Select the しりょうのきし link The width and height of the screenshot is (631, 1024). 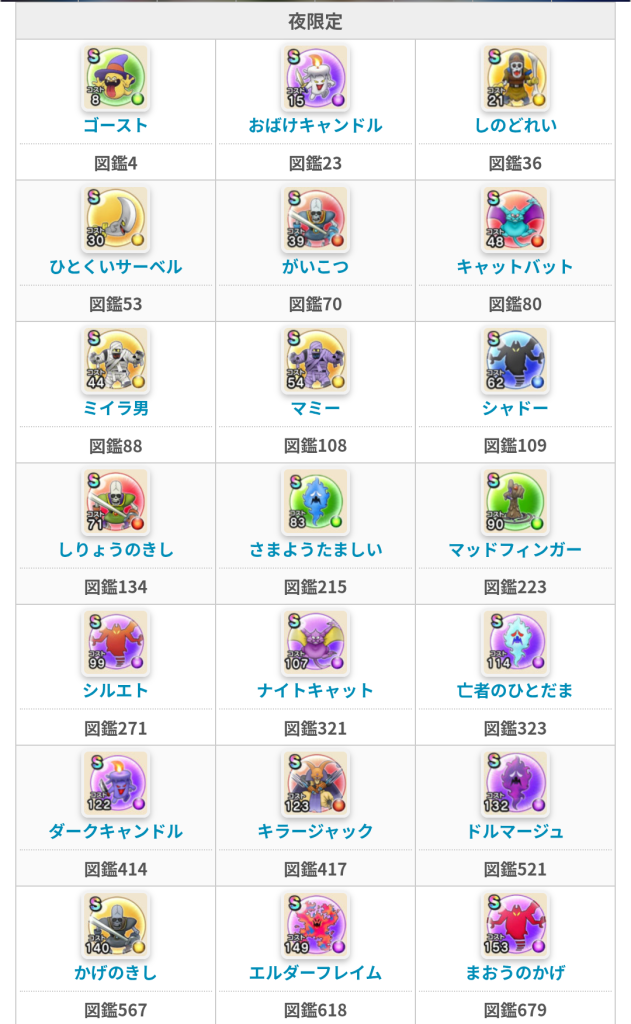[x=116, y=549]
